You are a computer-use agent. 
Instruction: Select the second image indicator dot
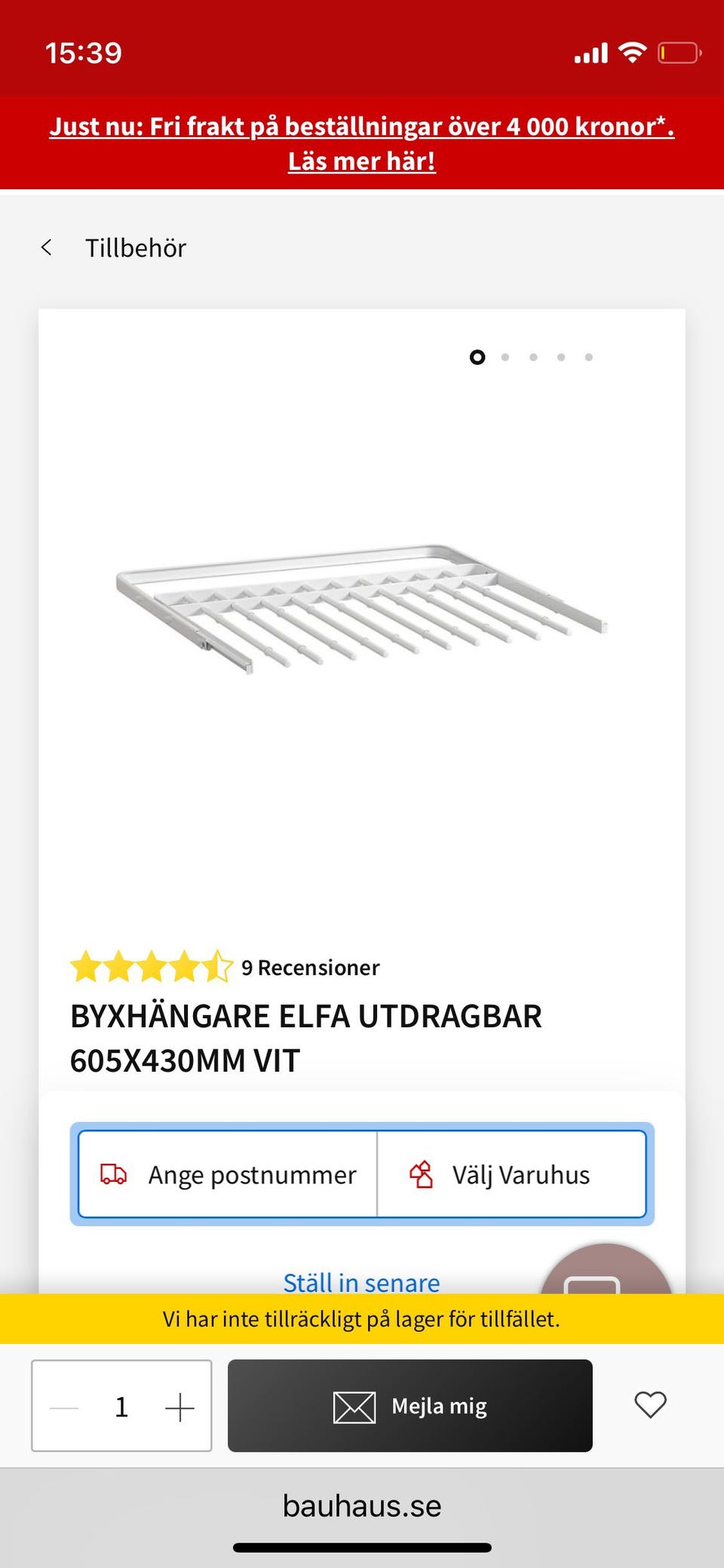(505, 357)
